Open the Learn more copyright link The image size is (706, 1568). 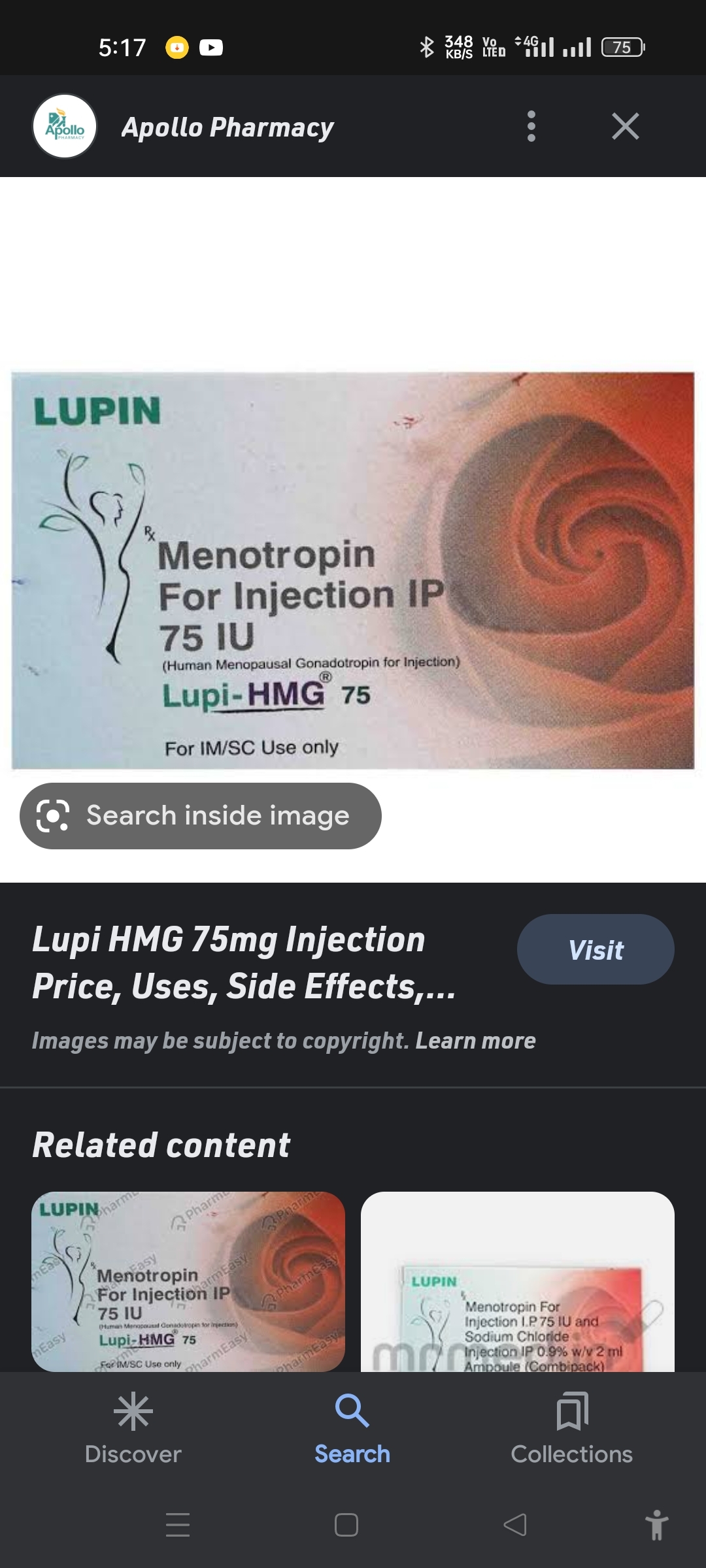coord(475,1040)
